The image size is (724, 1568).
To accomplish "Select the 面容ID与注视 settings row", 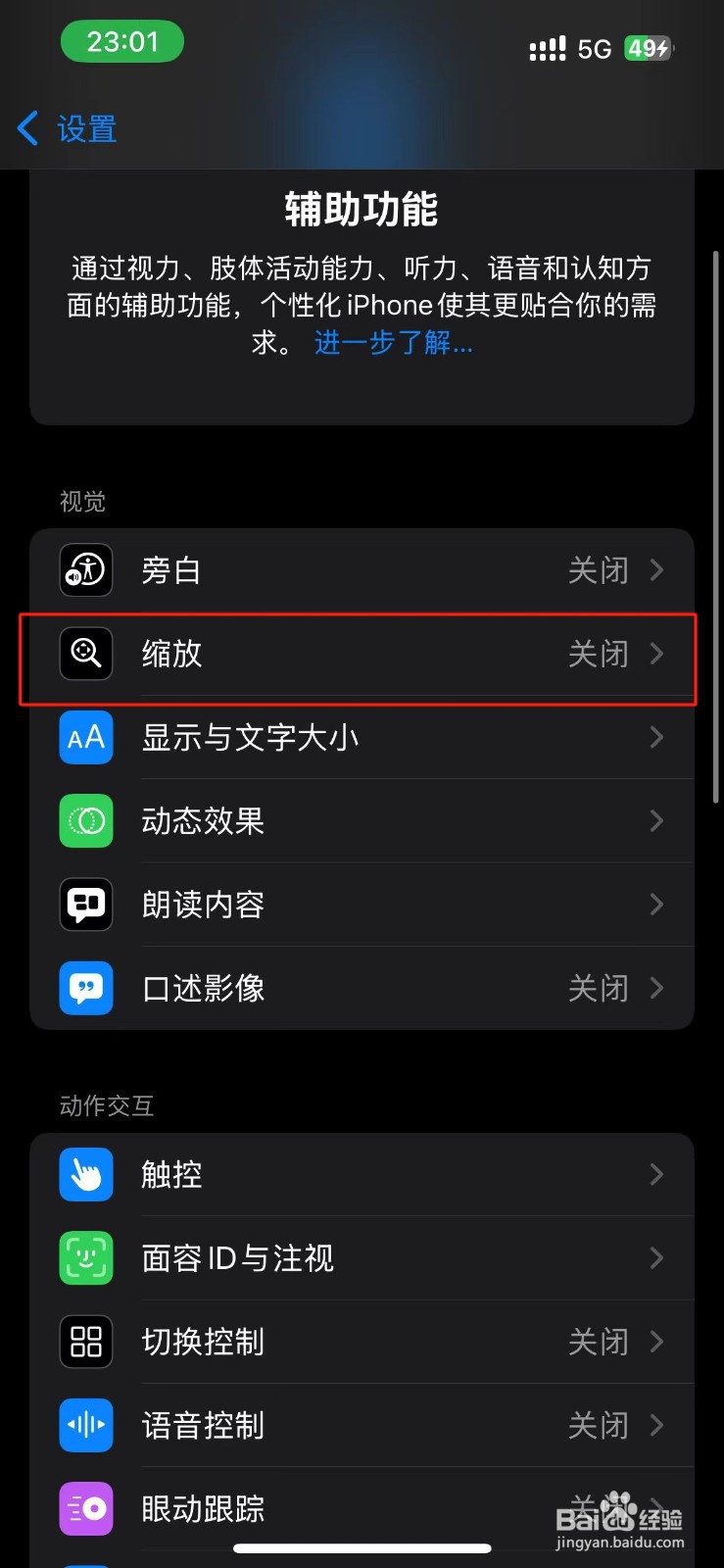I will pyautogui.click(x=362, y=1258).
